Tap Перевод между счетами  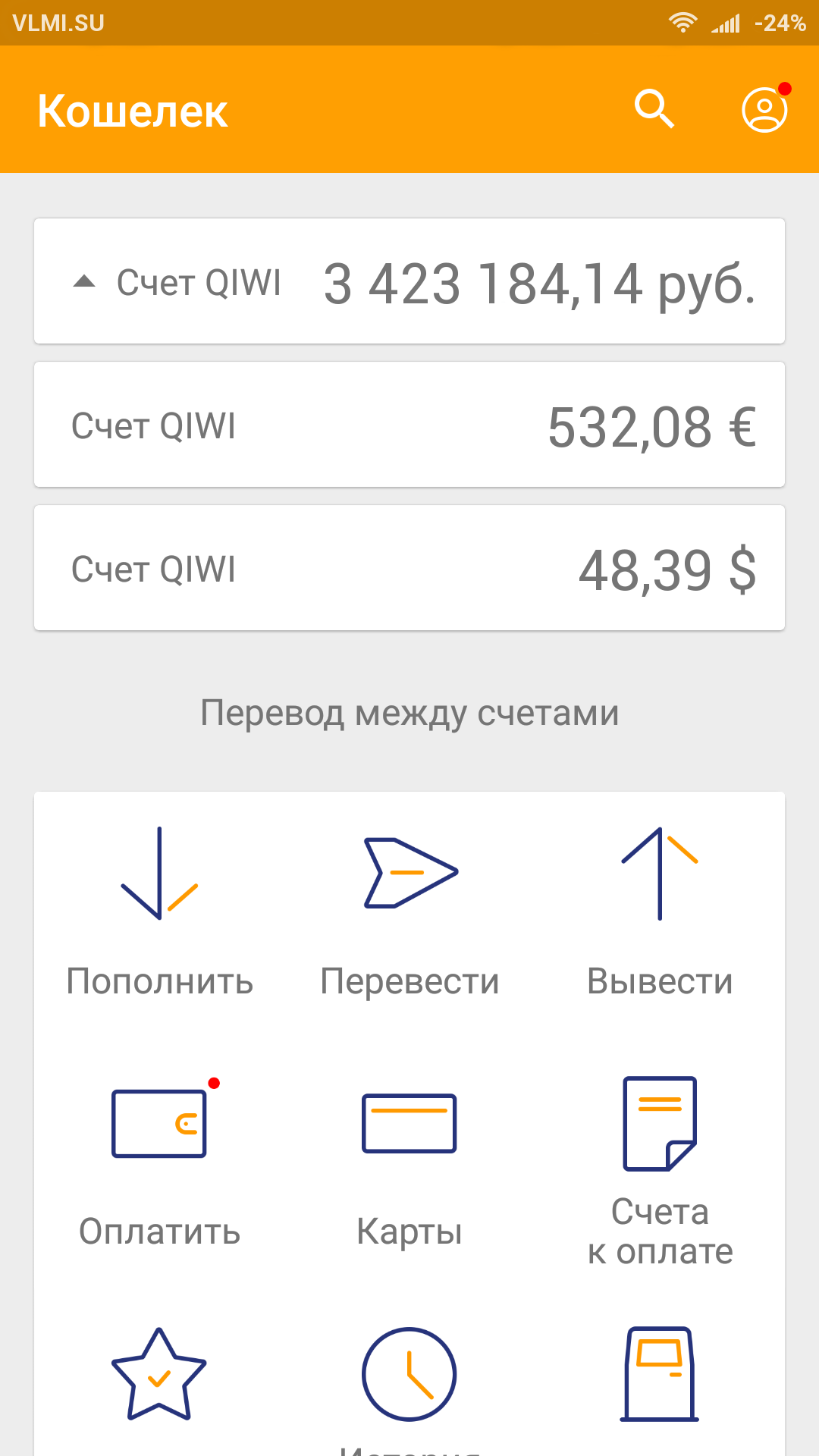(x=409, y=713)
